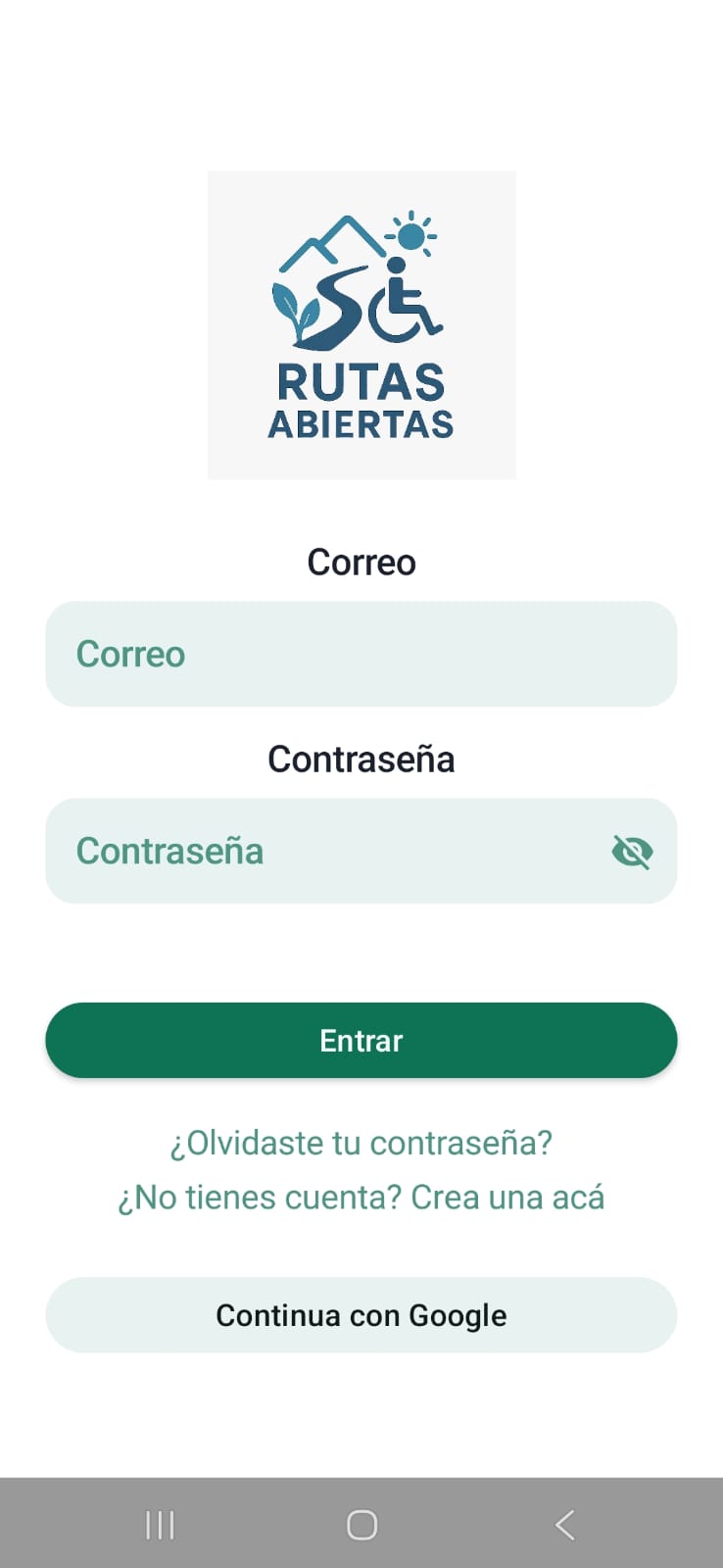
Task: Click the mountain peaks icon in the logo
Action: pos(328,240)
